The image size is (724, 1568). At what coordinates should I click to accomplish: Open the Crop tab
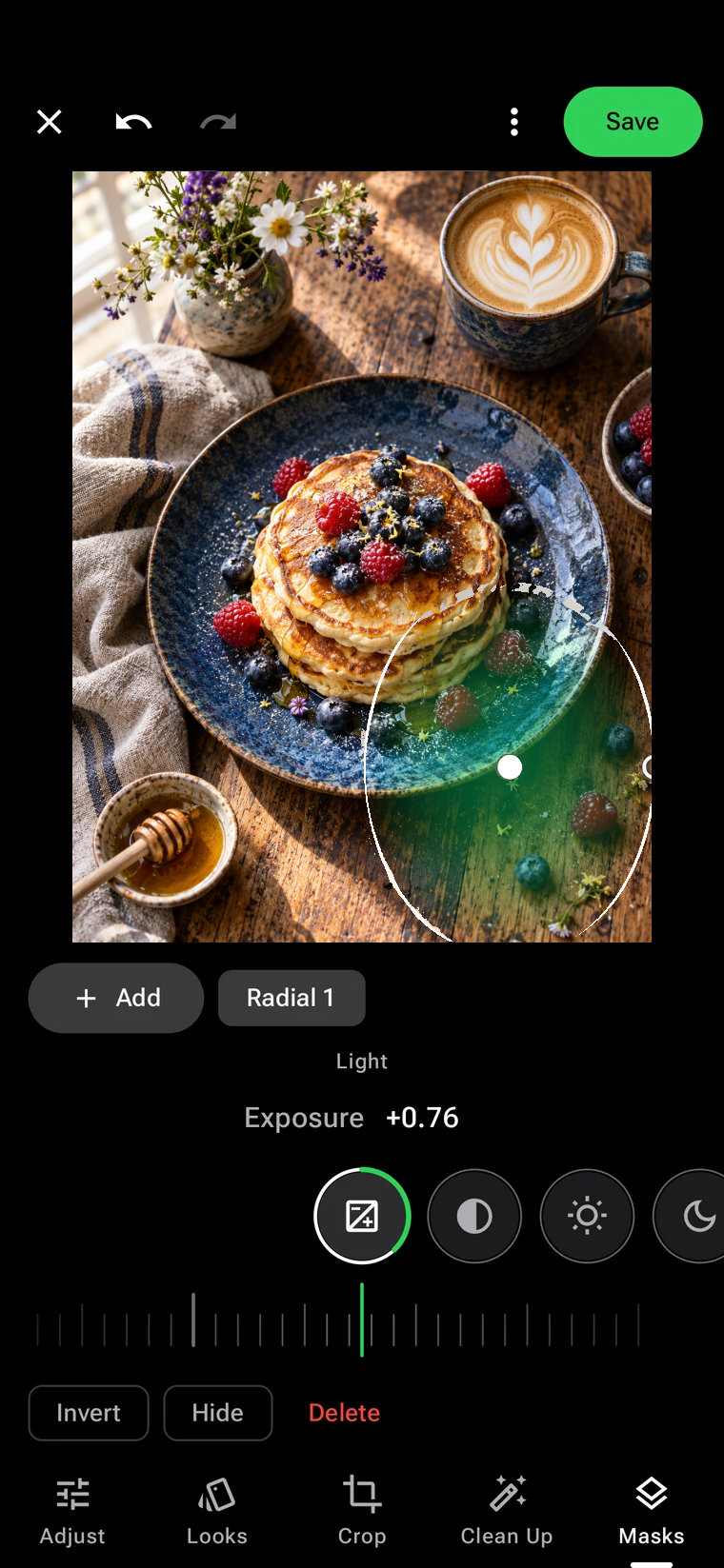[362, 1511]
